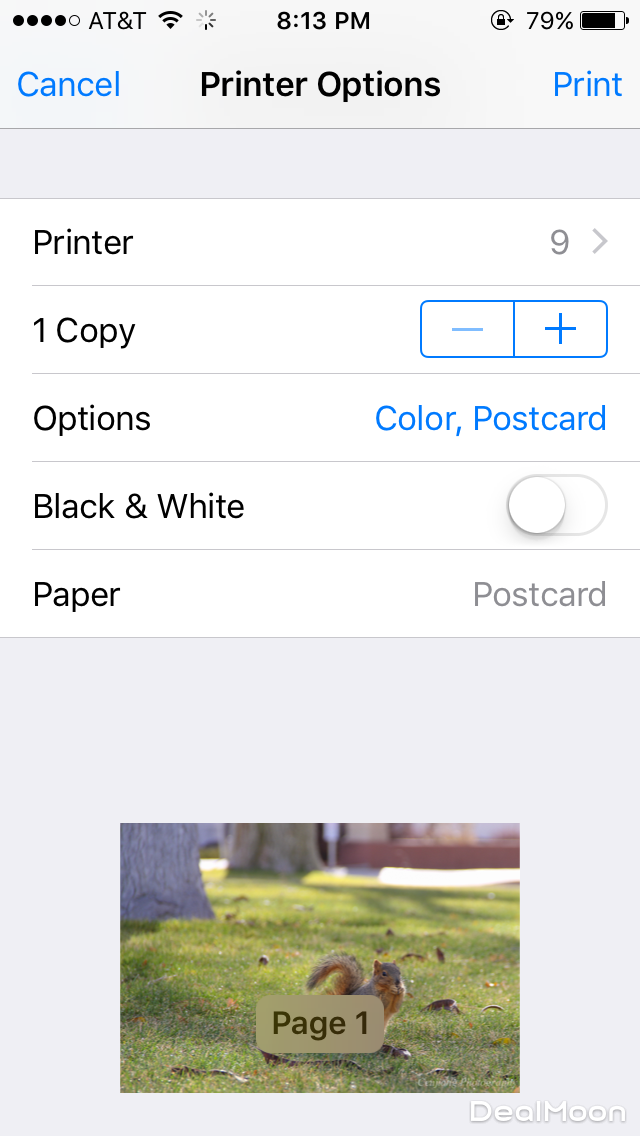Screen dimensions: 640x1136
Task: Tap Print to start printing
Action: click(587, 85)
